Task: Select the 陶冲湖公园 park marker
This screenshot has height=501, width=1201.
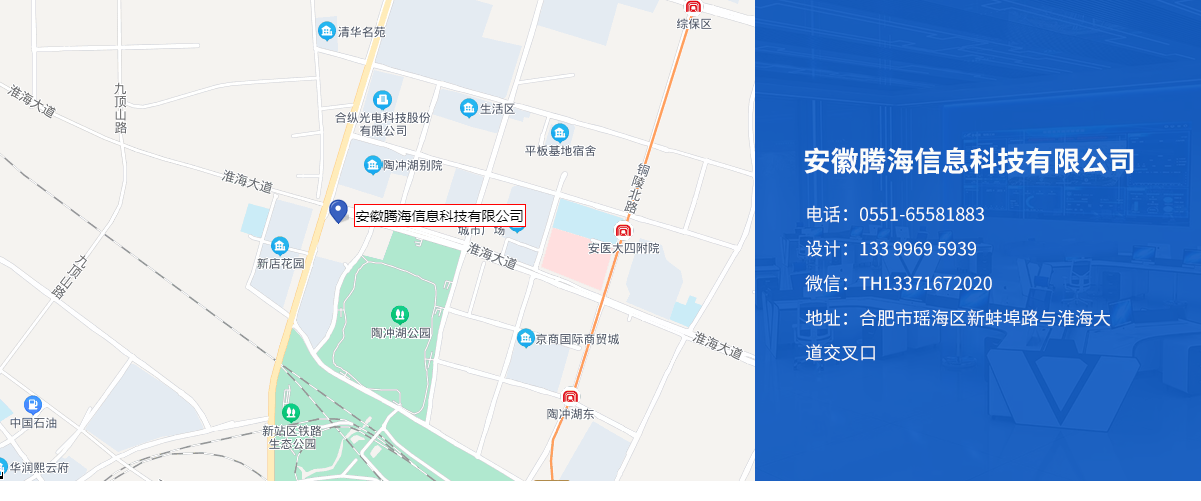Action: coord(400,315)
